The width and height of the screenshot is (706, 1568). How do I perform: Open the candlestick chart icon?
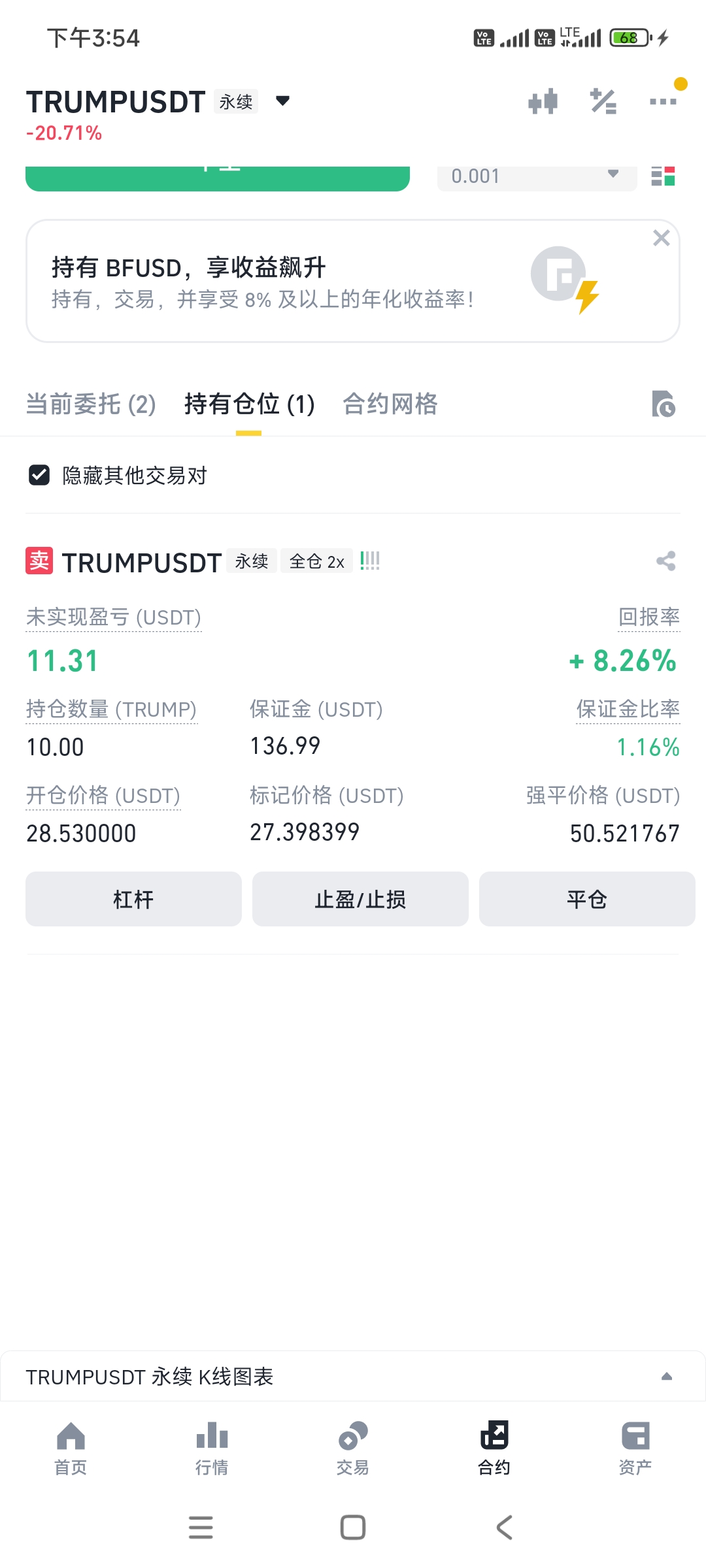point(543,101)
